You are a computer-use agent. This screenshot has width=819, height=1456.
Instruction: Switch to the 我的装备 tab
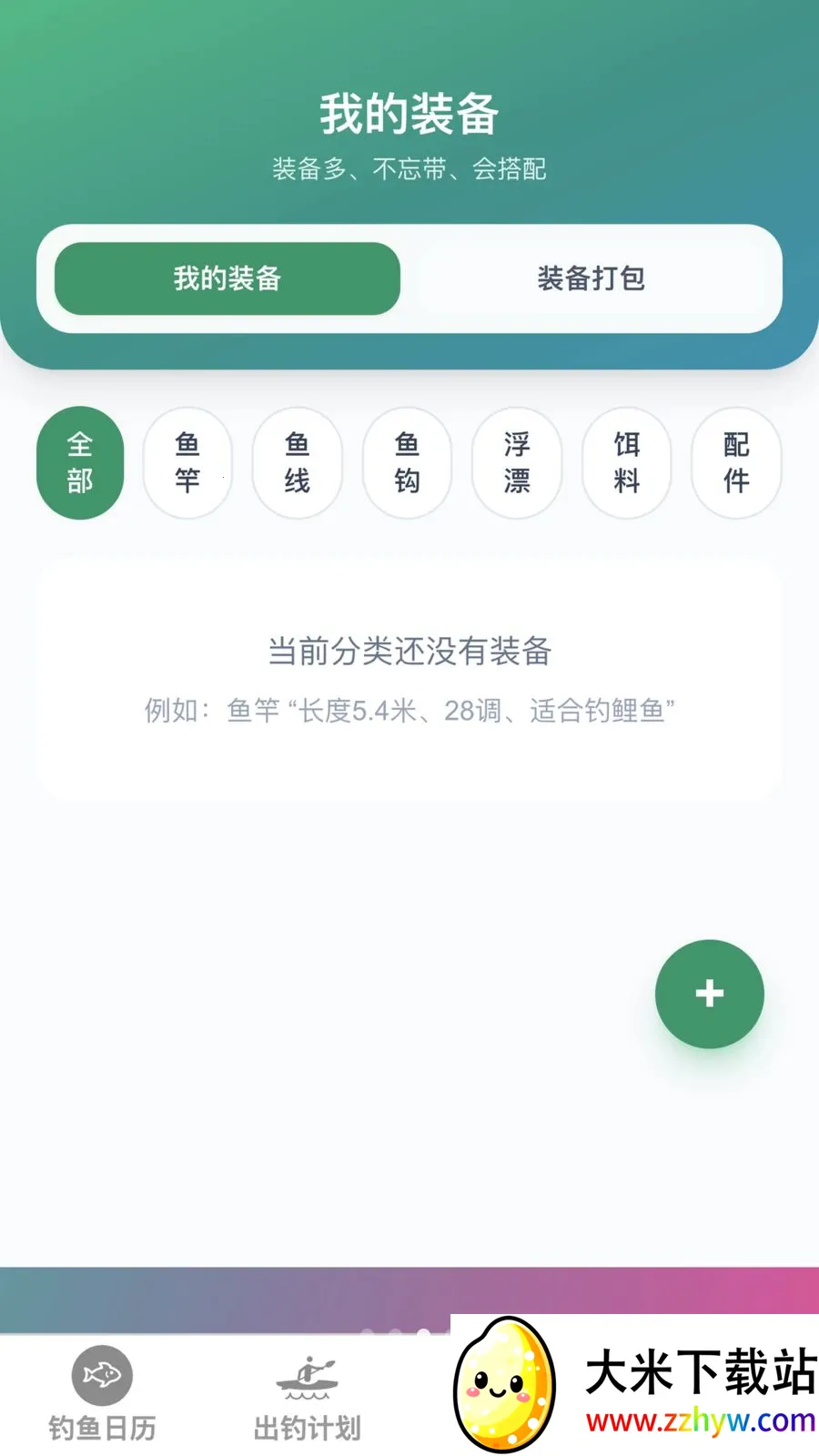tap(227, 279)
